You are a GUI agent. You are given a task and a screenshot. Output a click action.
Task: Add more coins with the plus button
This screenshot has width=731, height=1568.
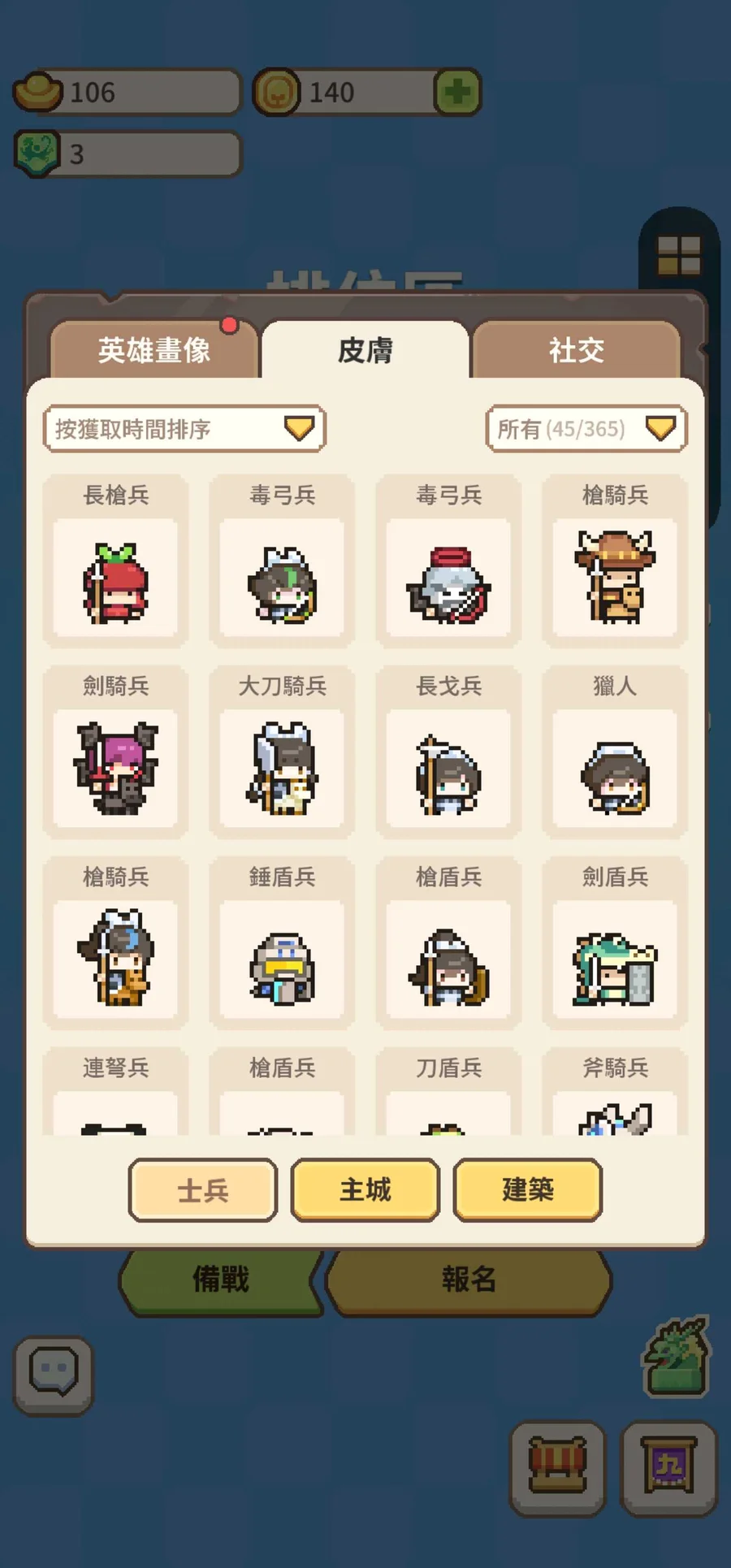(x=457, y=92)
